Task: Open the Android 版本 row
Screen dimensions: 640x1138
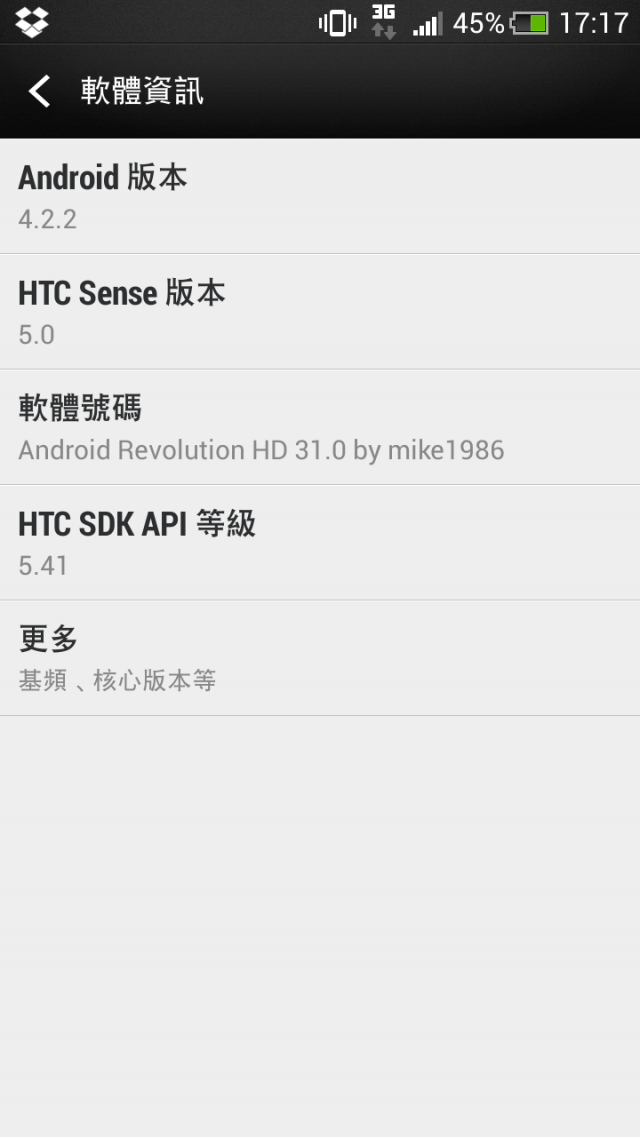Action: click(x=320, y=196)
